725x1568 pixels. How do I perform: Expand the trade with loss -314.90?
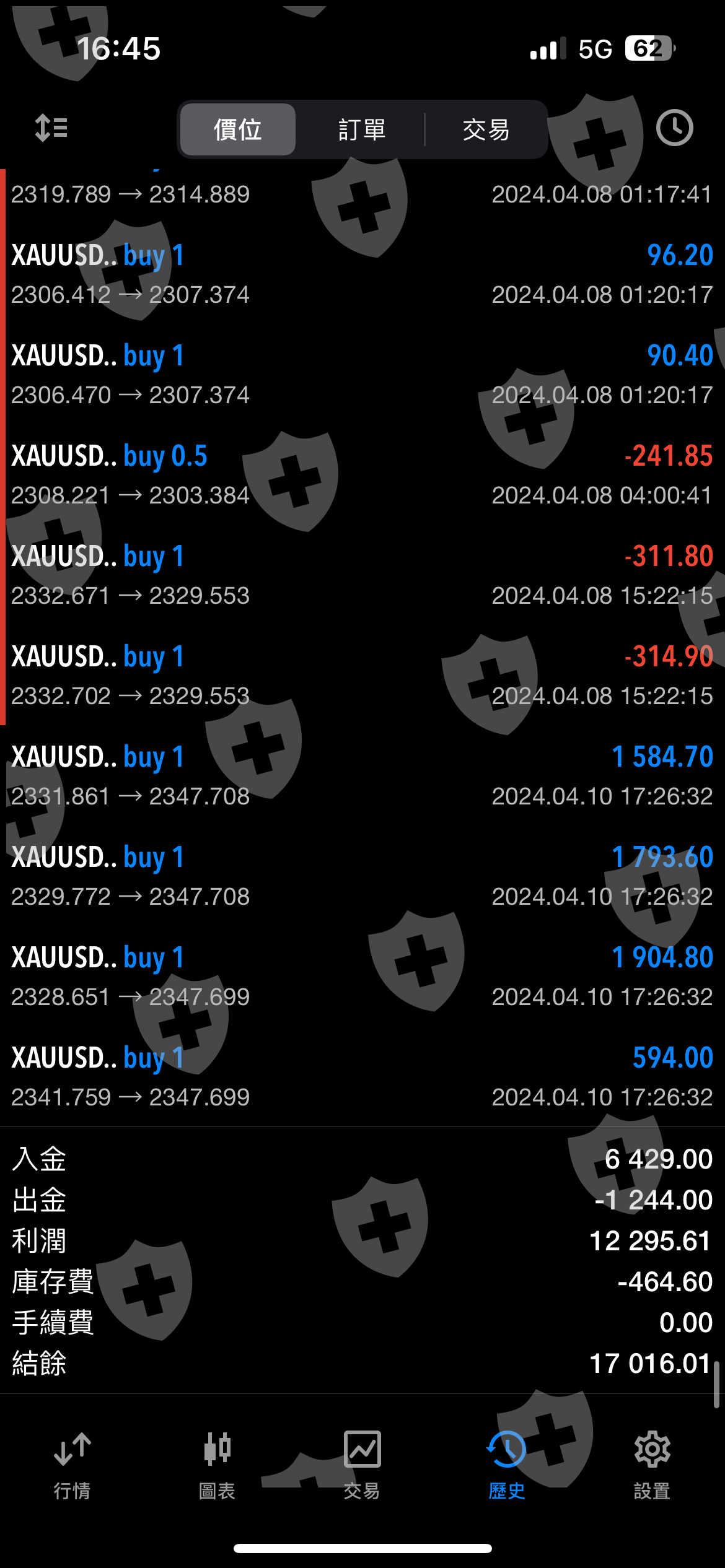362,675
